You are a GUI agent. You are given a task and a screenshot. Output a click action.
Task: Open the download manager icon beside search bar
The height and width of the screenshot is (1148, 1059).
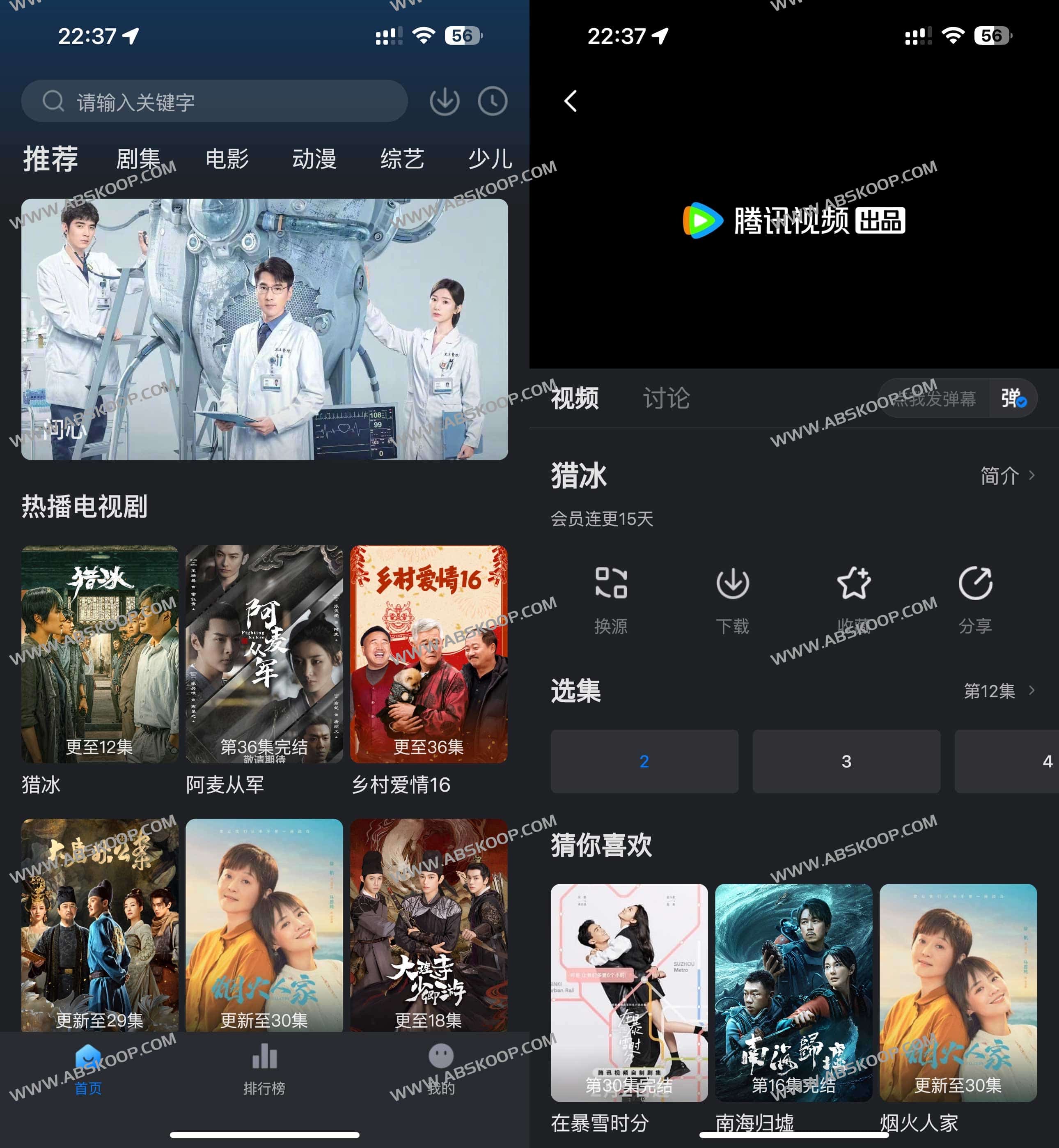tap(444, 101)
